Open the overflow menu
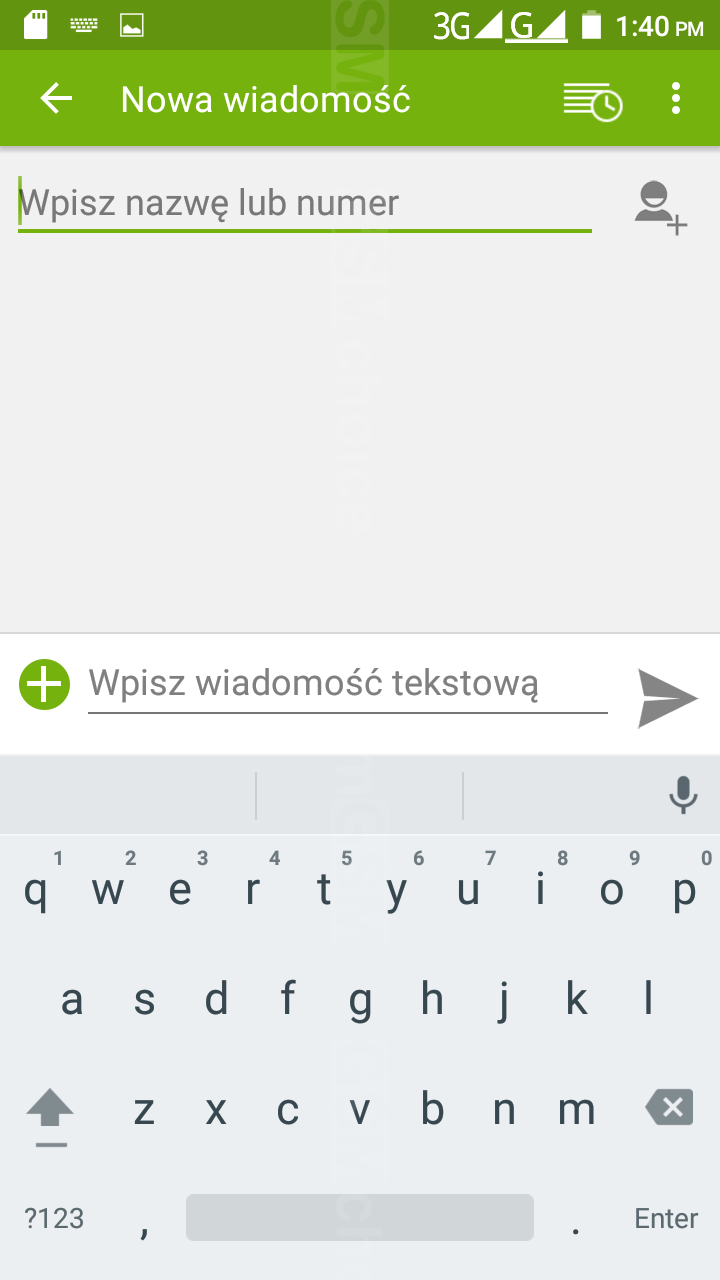 (676, 98)
